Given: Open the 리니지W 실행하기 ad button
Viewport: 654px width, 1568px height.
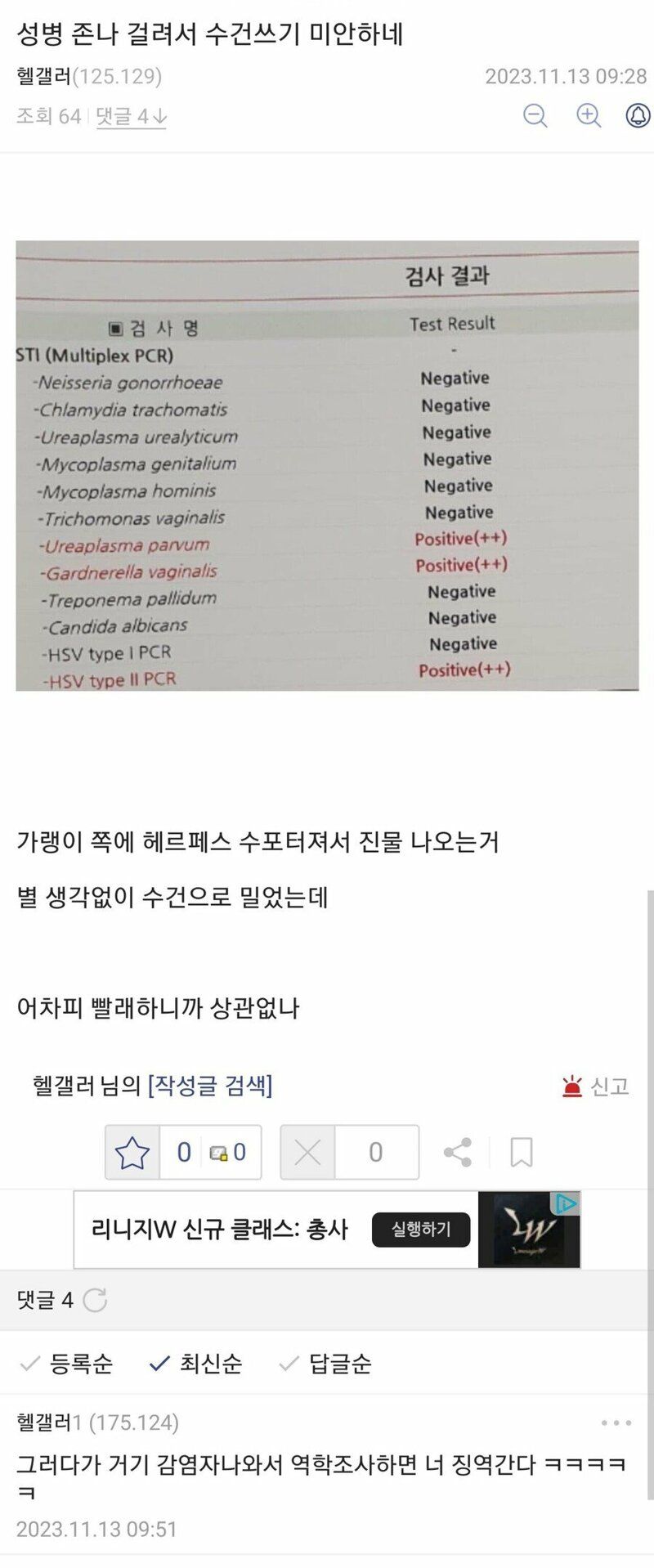Looking at the screenshot, I should [421, 1230].
